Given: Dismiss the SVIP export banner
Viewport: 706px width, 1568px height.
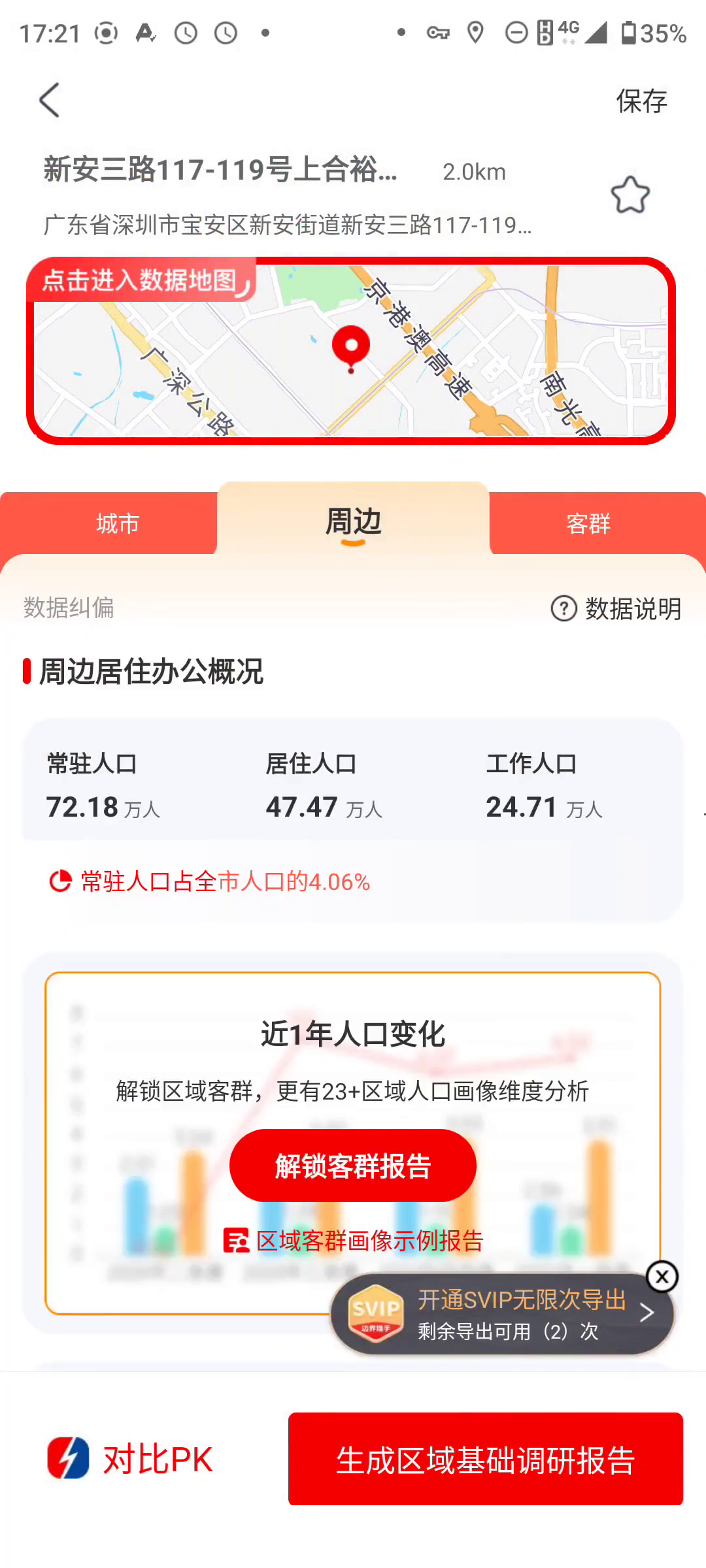Looking at the screenshot, I should [x=662, y=1277].
